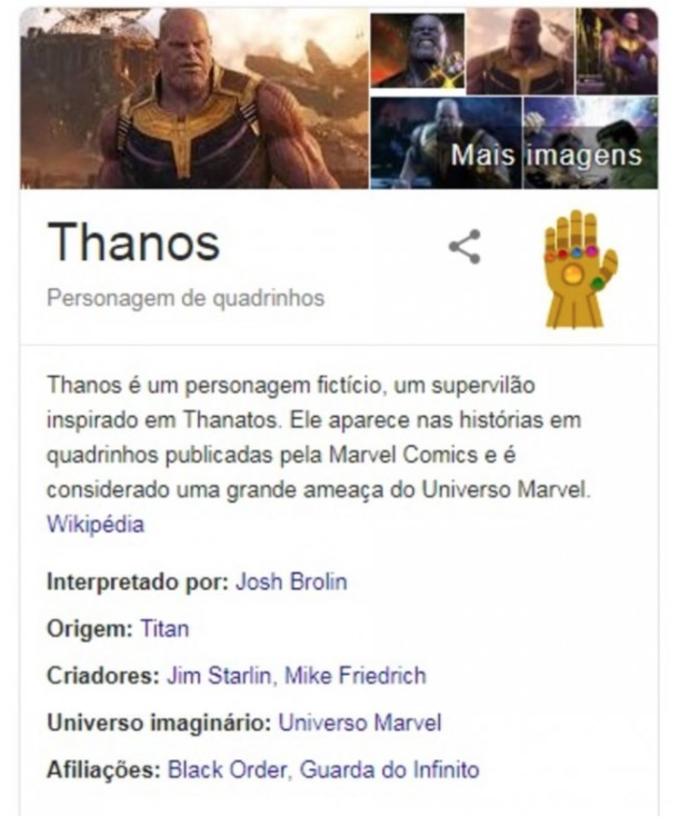Viewport: 680px width, 826px height.
Task: Tap the Infinity Gauntlet icon
Action: click(x=580, y=269)
